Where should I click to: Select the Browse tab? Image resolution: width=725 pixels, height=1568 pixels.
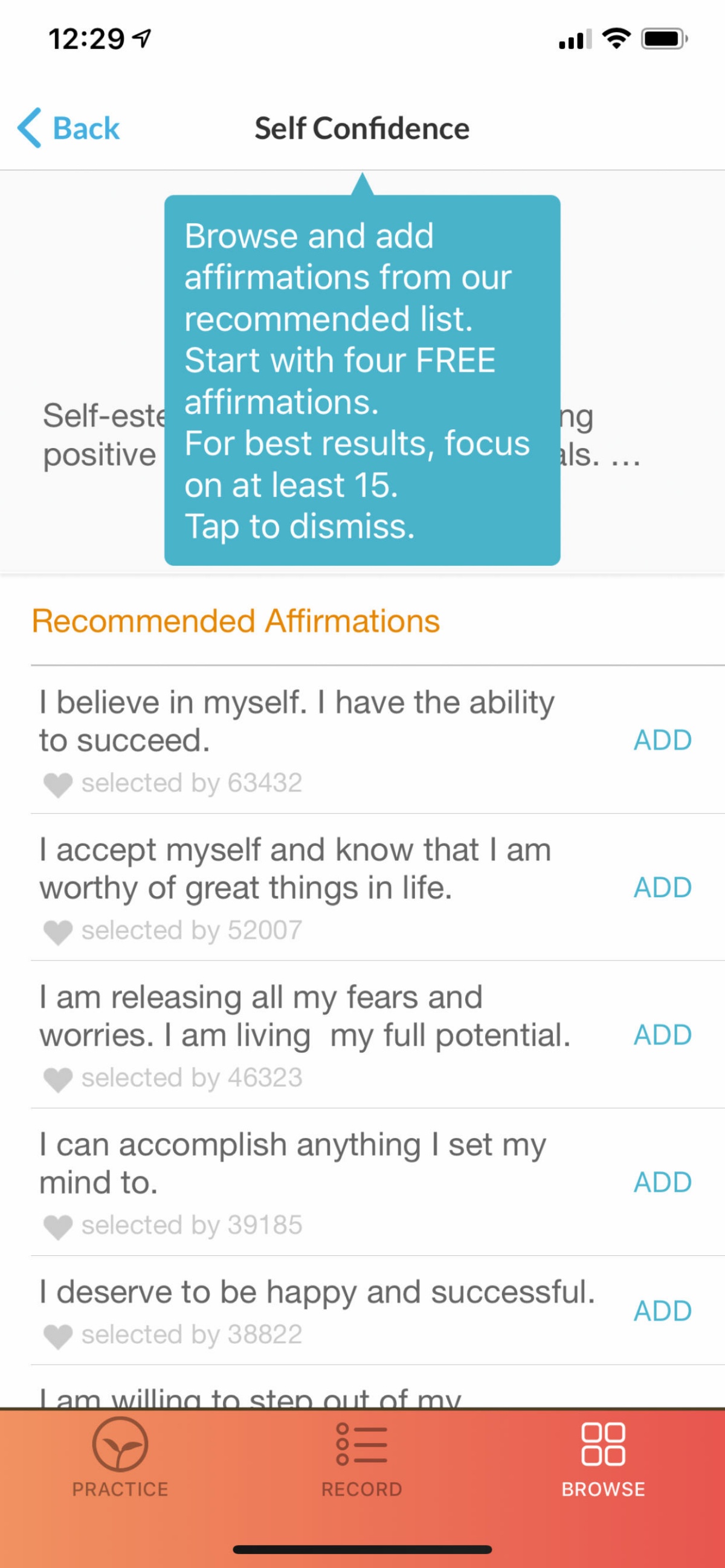coord(603,1458)
